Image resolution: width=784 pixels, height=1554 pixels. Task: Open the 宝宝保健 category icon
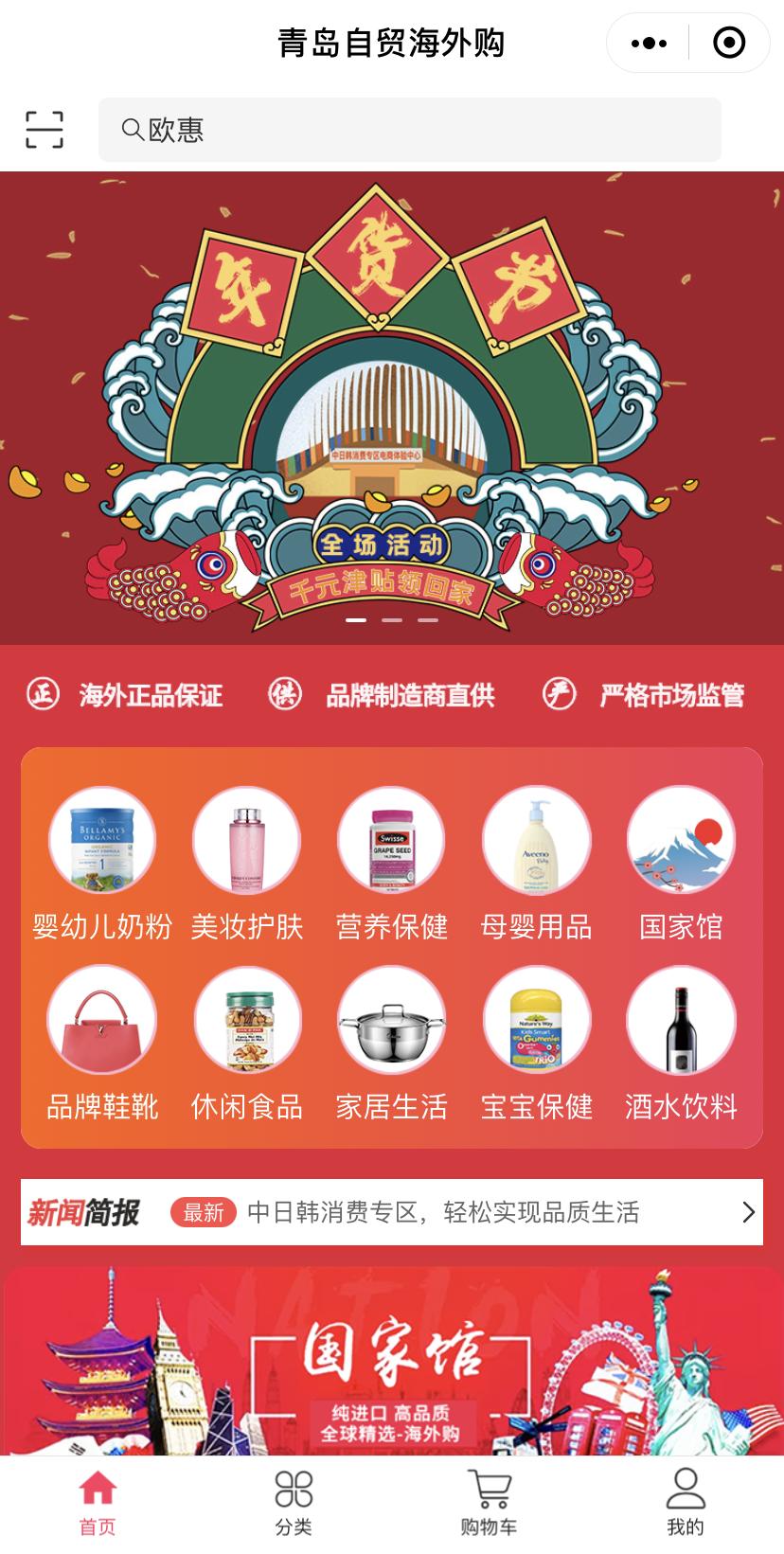pos(536,1020)
